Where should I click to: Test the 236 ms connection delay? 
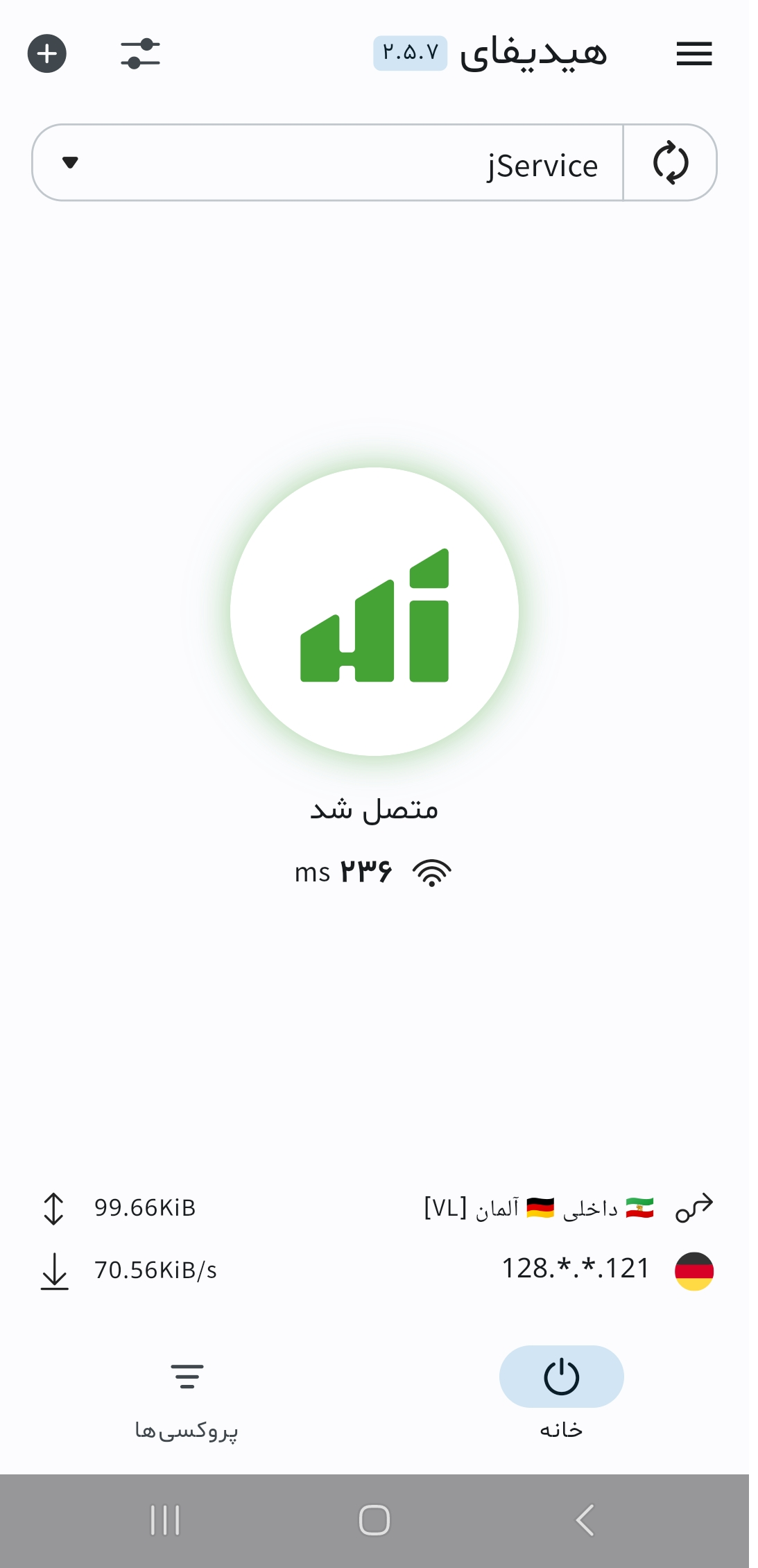pyautogui.click(x=373, y=872)
